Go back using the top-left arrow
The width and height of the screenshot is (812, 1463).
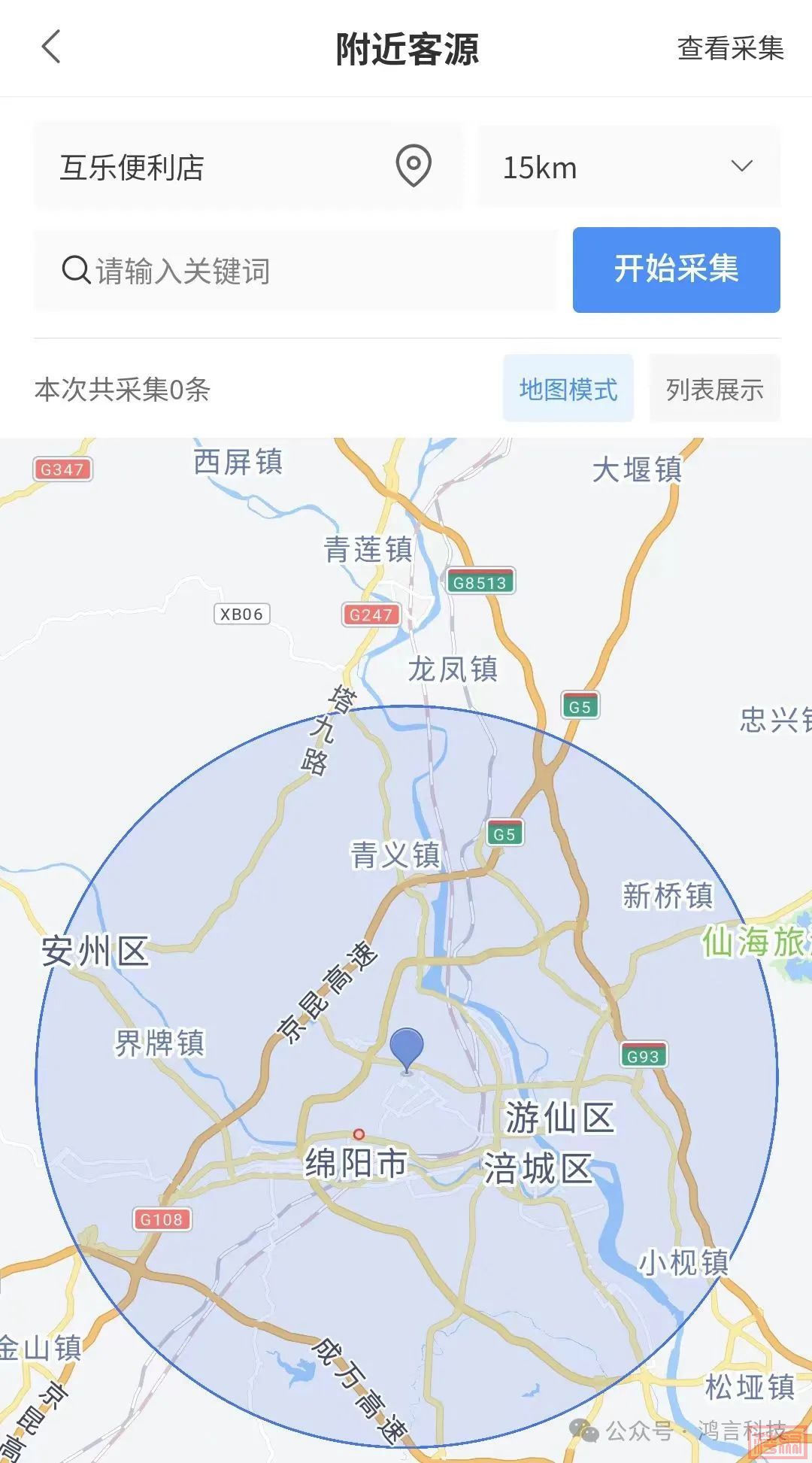click(51, 47)
